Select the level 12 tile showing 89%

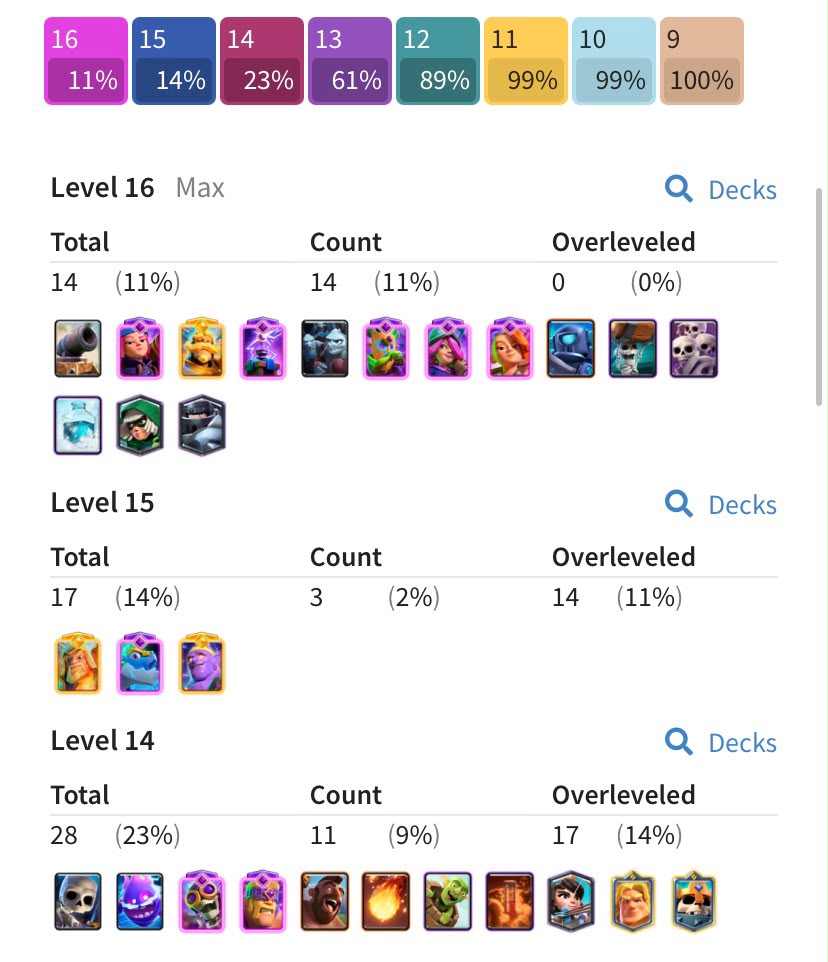(x=438, y=61)
